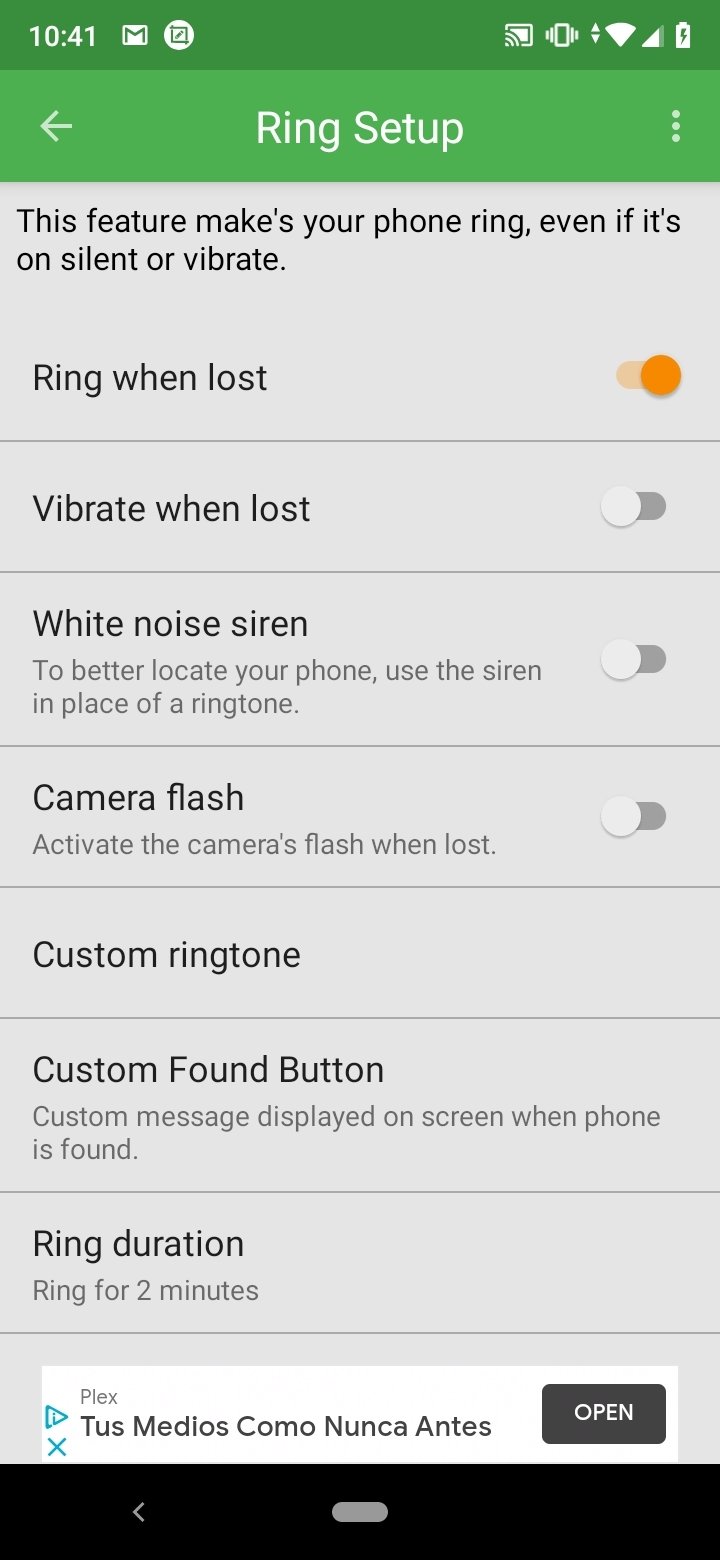720x1560 pixels.
Task: Toggle the White noise siren switch
Action: tap(633, 660)
